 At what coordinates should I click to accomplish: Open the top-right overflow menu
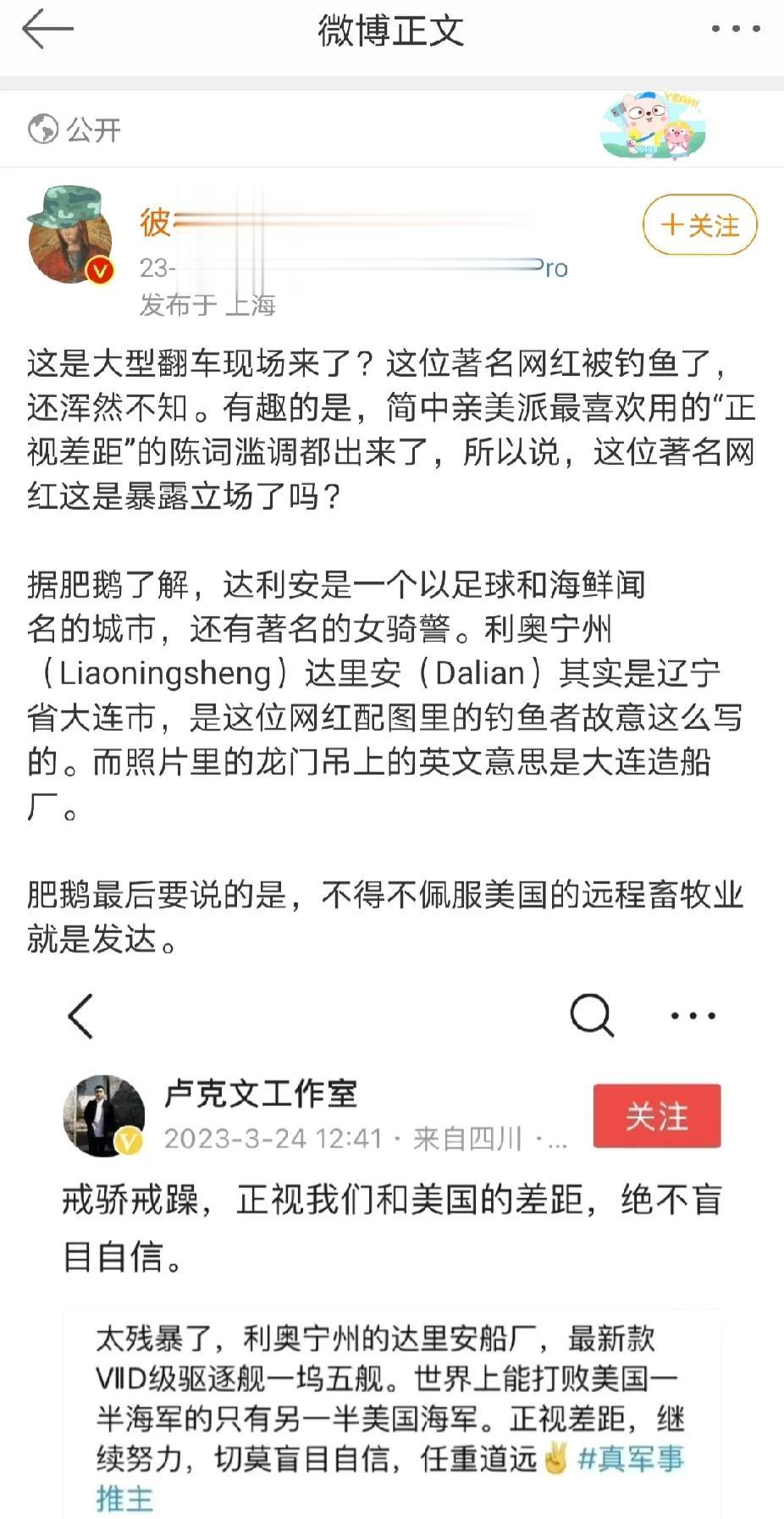click(734, 30)
